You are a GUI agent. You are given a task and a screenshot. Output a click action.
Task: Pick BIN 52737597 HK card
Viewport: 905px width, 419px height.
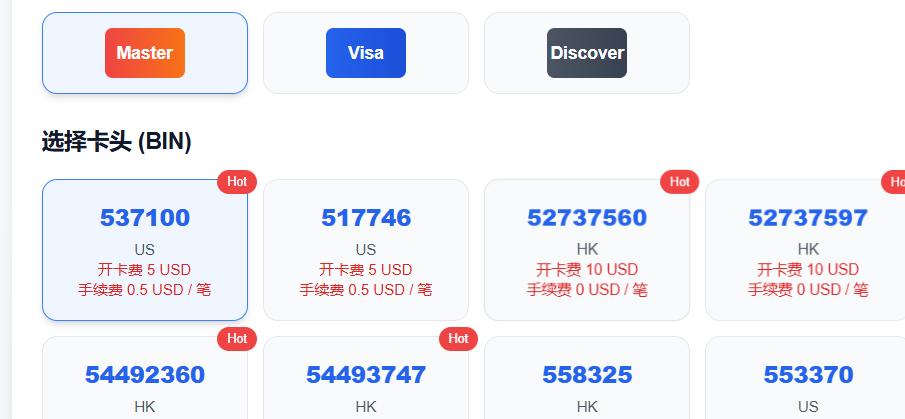pyautogui.click(x=806, y=250)
